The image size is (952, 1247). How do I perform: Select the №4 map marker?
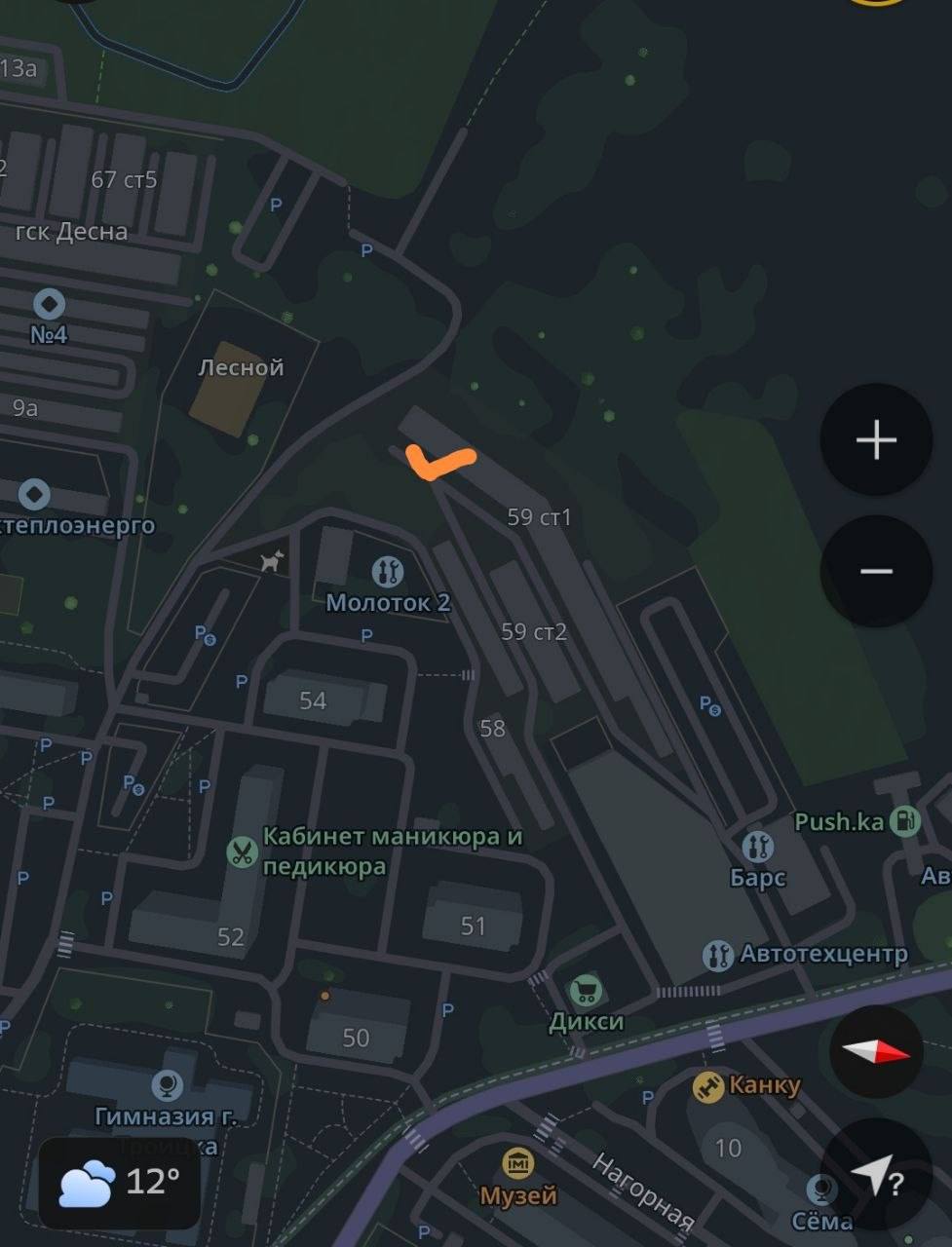point(49,304)
